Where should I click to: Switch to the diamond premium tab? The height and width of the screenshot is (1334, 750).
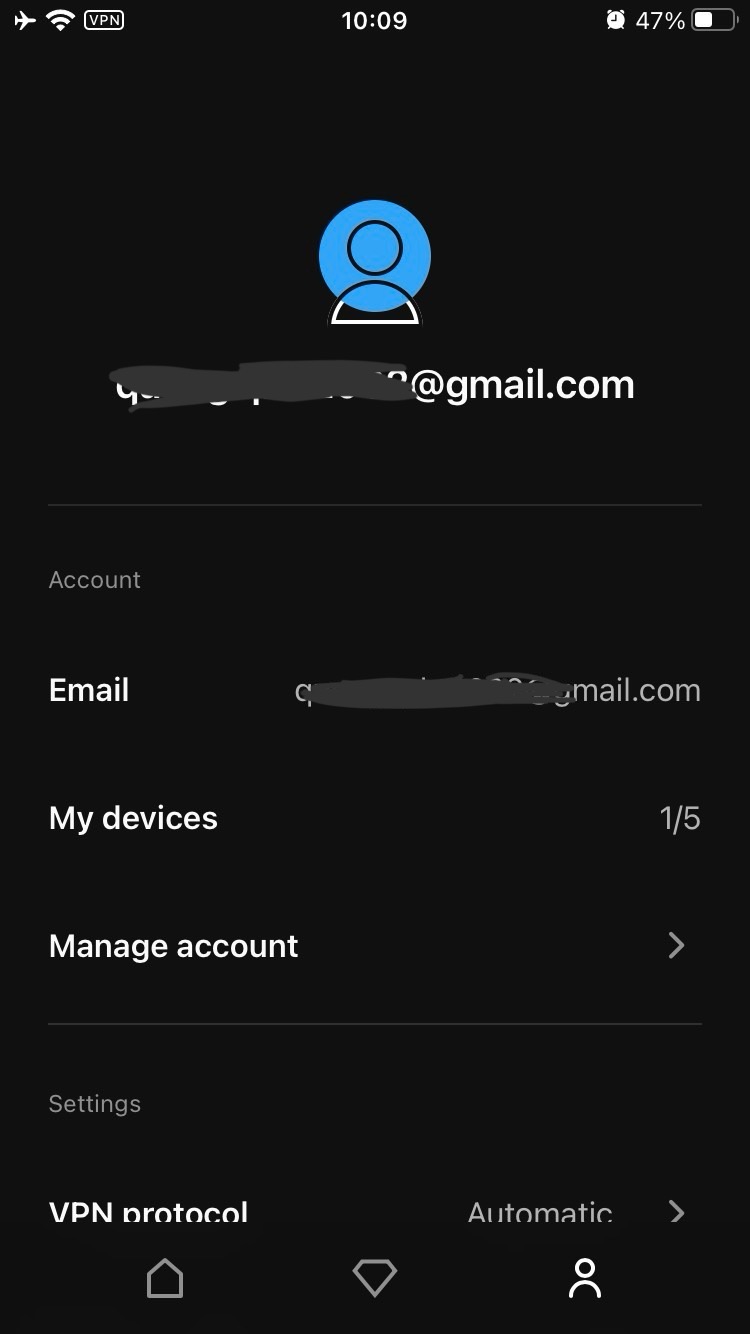[x=375, y=1278]
